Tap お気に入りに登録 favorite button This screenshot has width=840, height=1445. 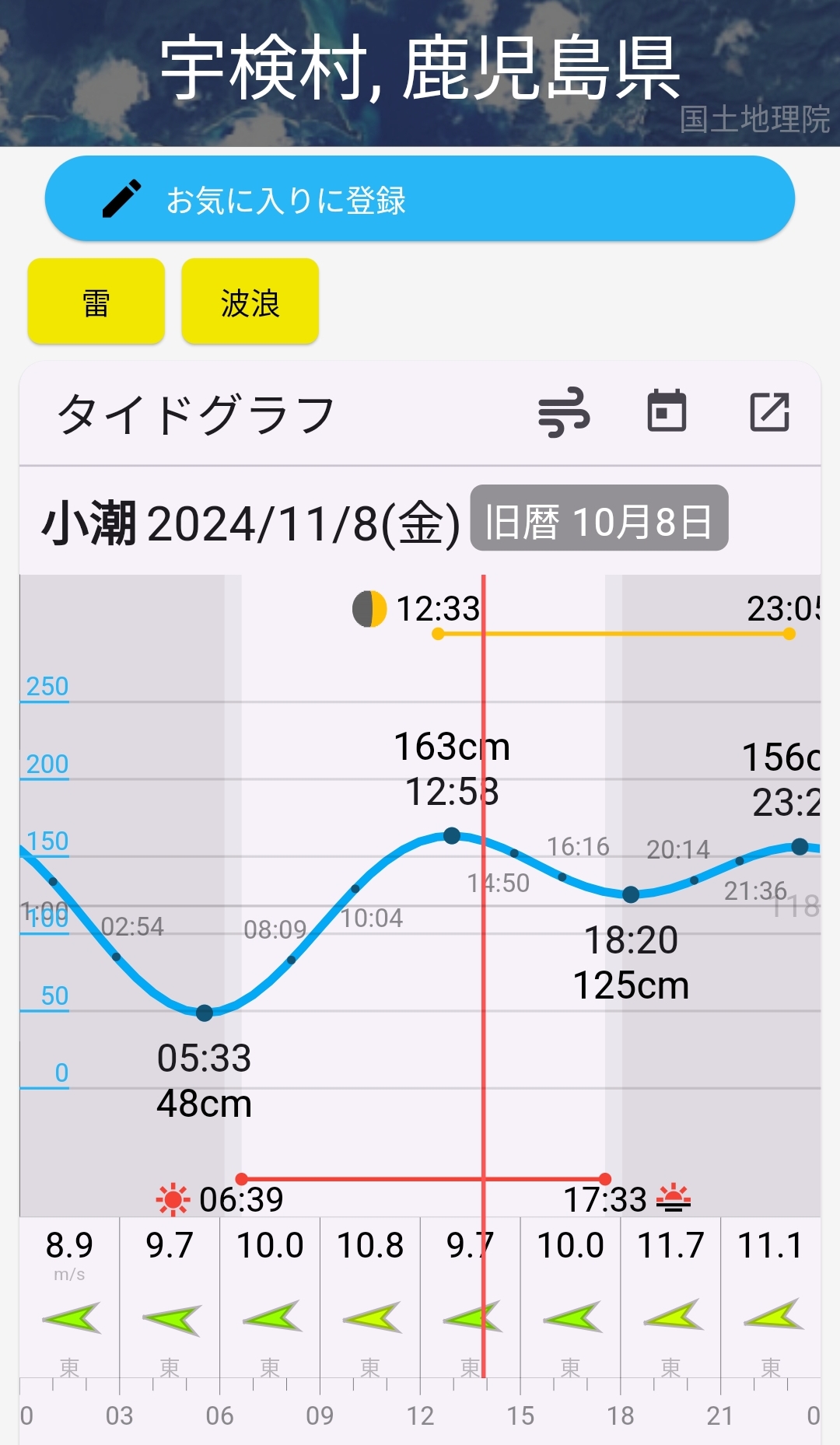pos(419,199)
